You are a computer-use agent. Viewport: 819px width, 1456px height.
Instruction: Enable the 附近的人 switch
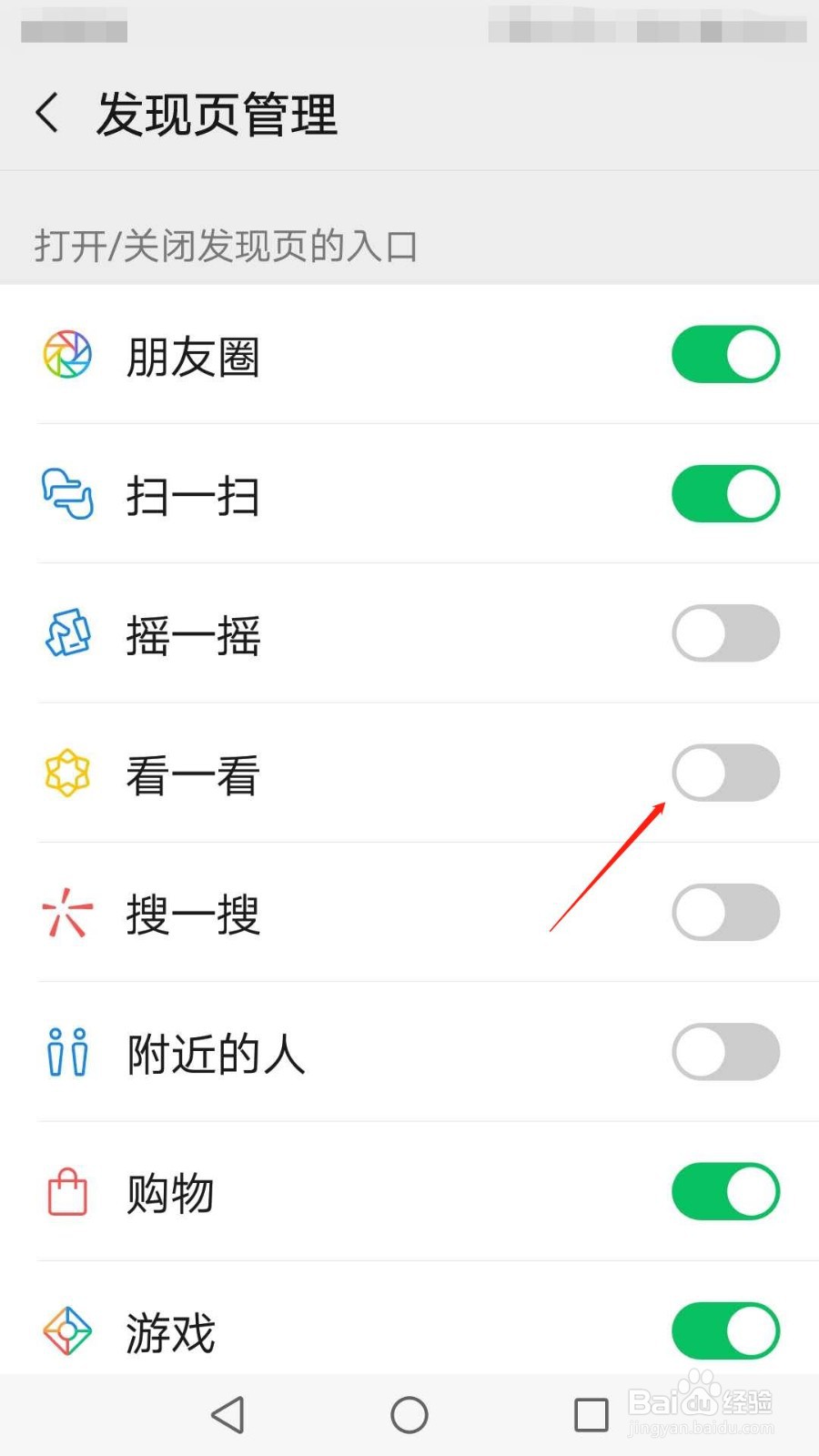pos(725,1052)
